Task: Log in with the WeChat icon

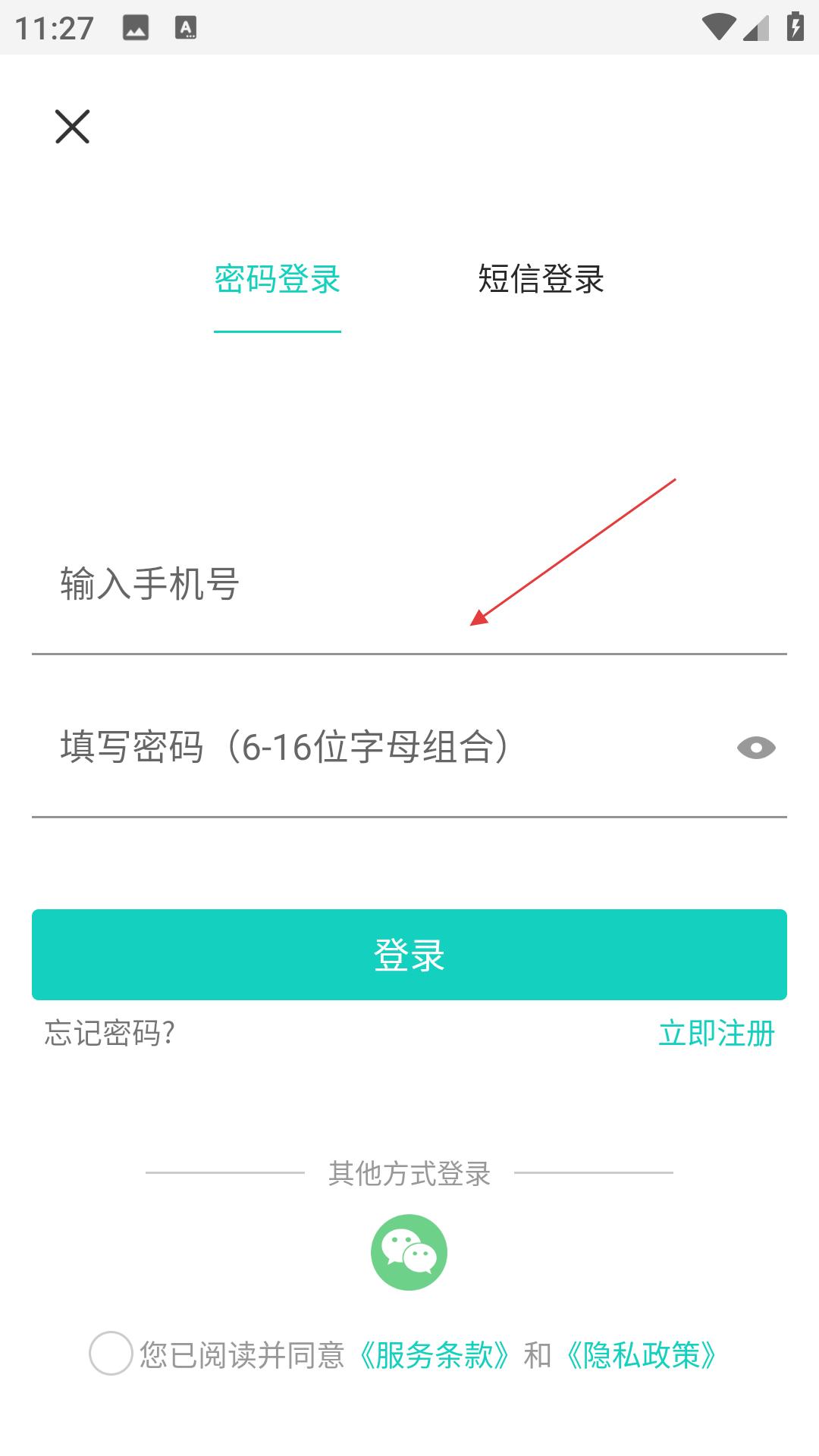Action: [x=409, y=1252]
